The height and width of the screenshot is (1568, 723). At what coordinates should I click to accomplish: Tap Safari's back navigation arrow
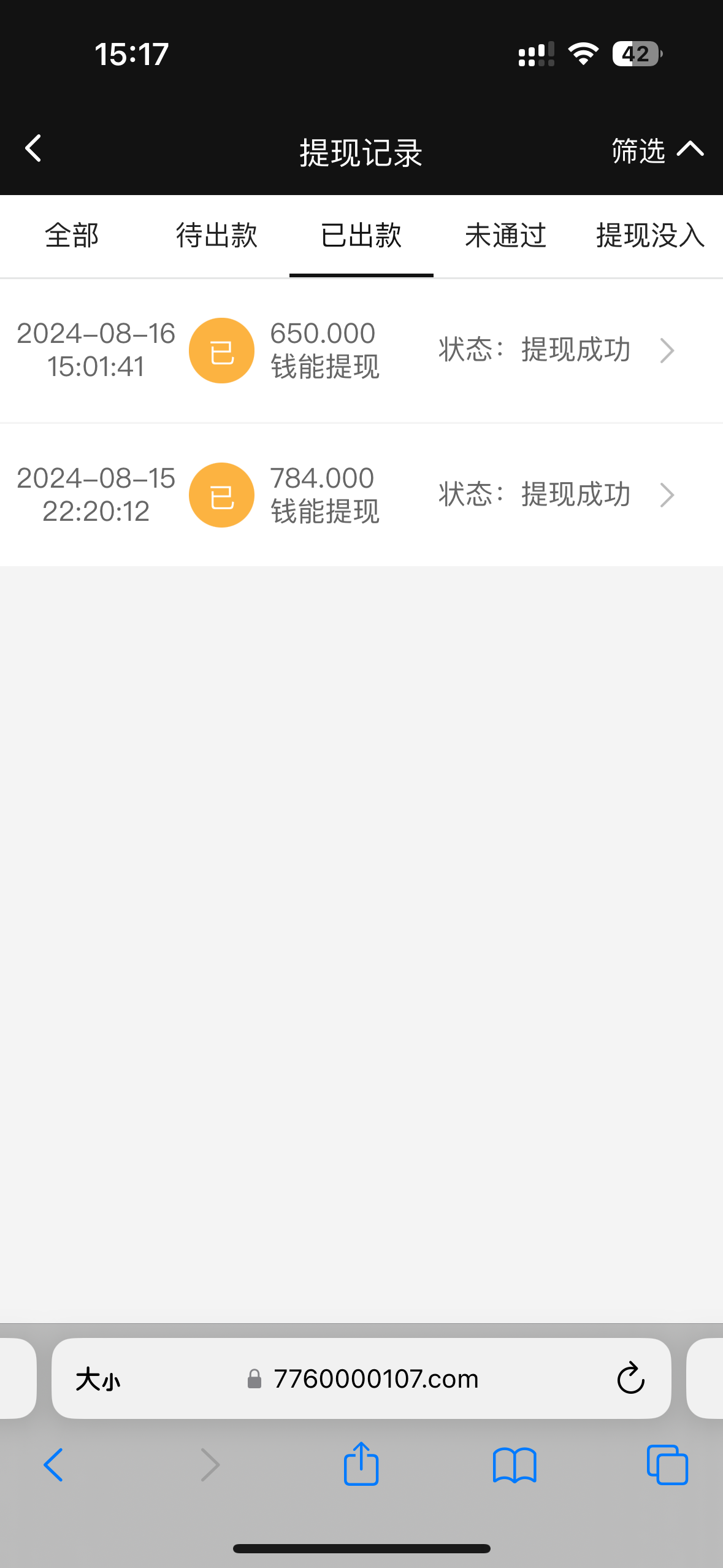(x=54, y=1466)
